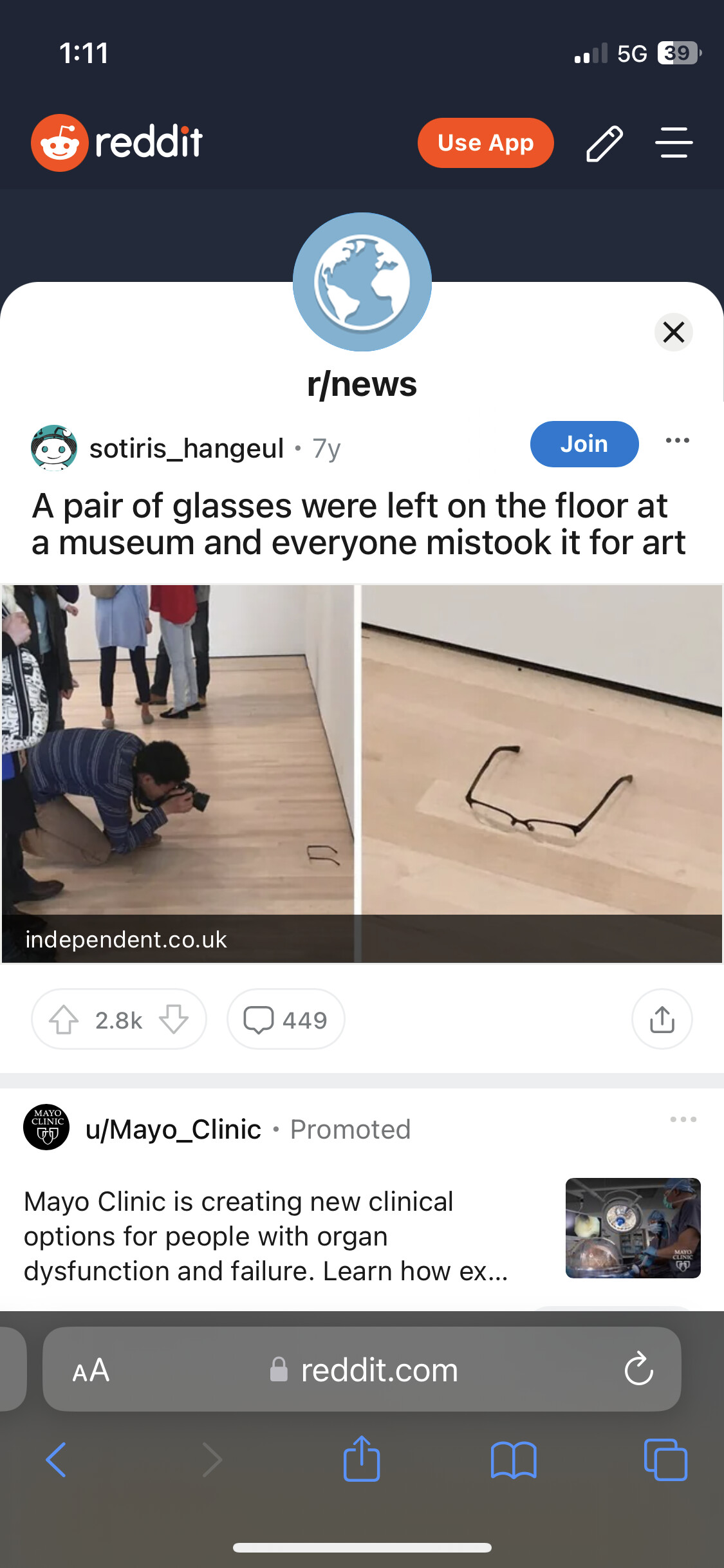View the 449 comments

coord(286,1020)
